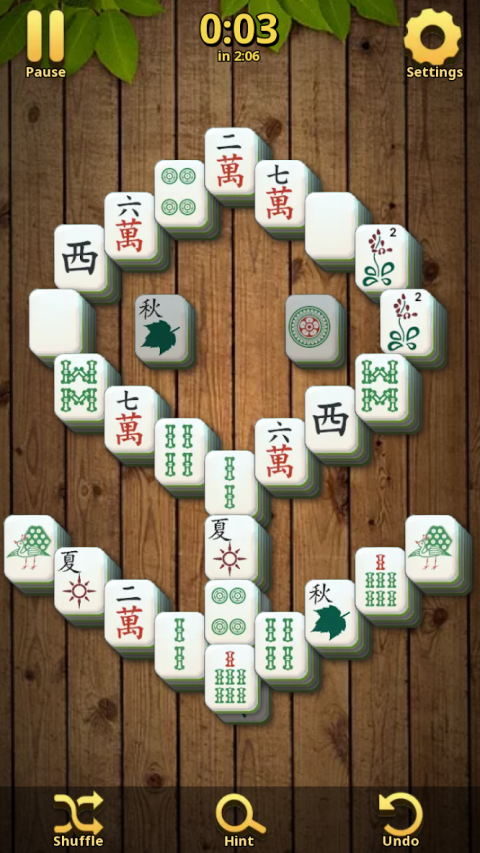480x853 pixels.
Task: Select the greyed-out autumn leaf tile
Action: tap(162, 328)
